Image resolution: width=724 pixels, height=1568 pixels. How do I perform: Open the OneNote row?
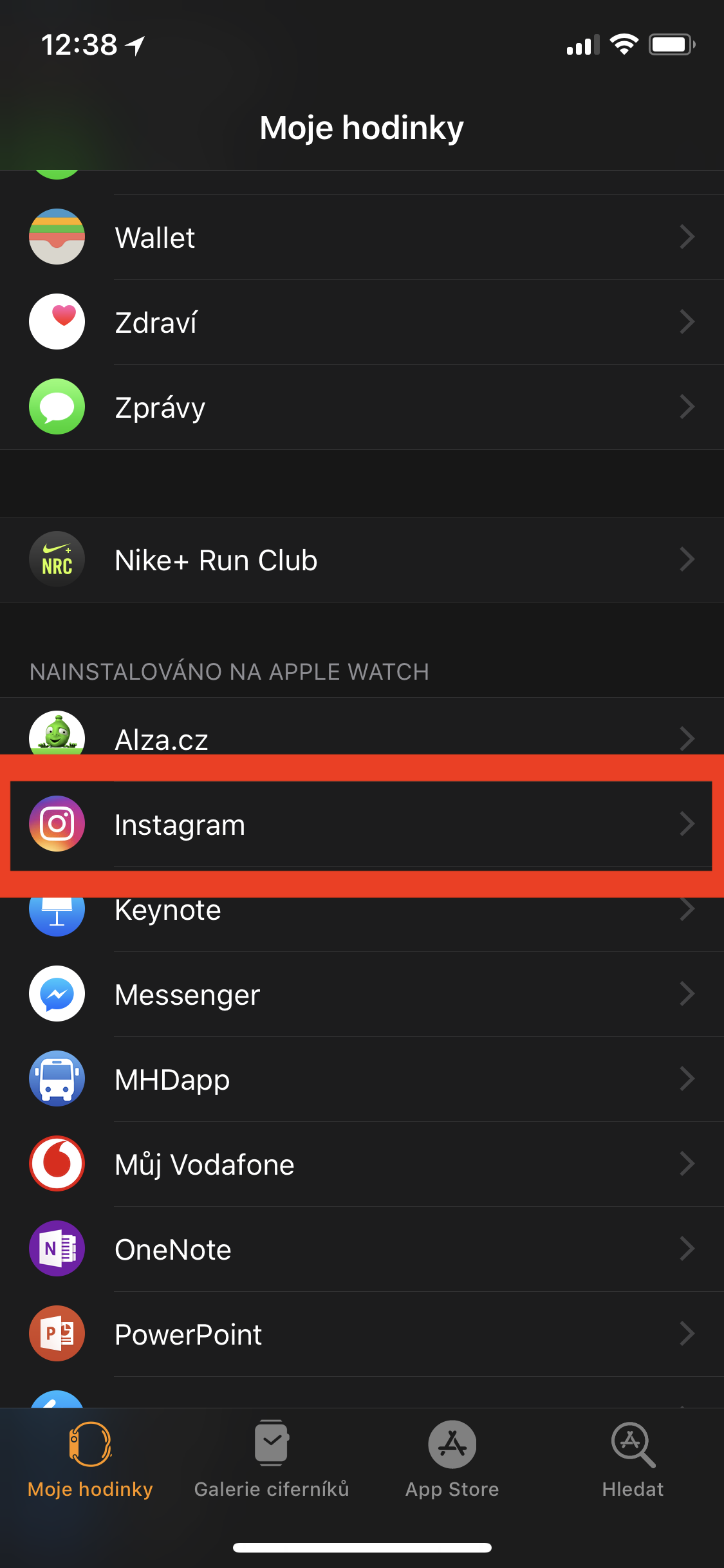tap(362, 1249)
